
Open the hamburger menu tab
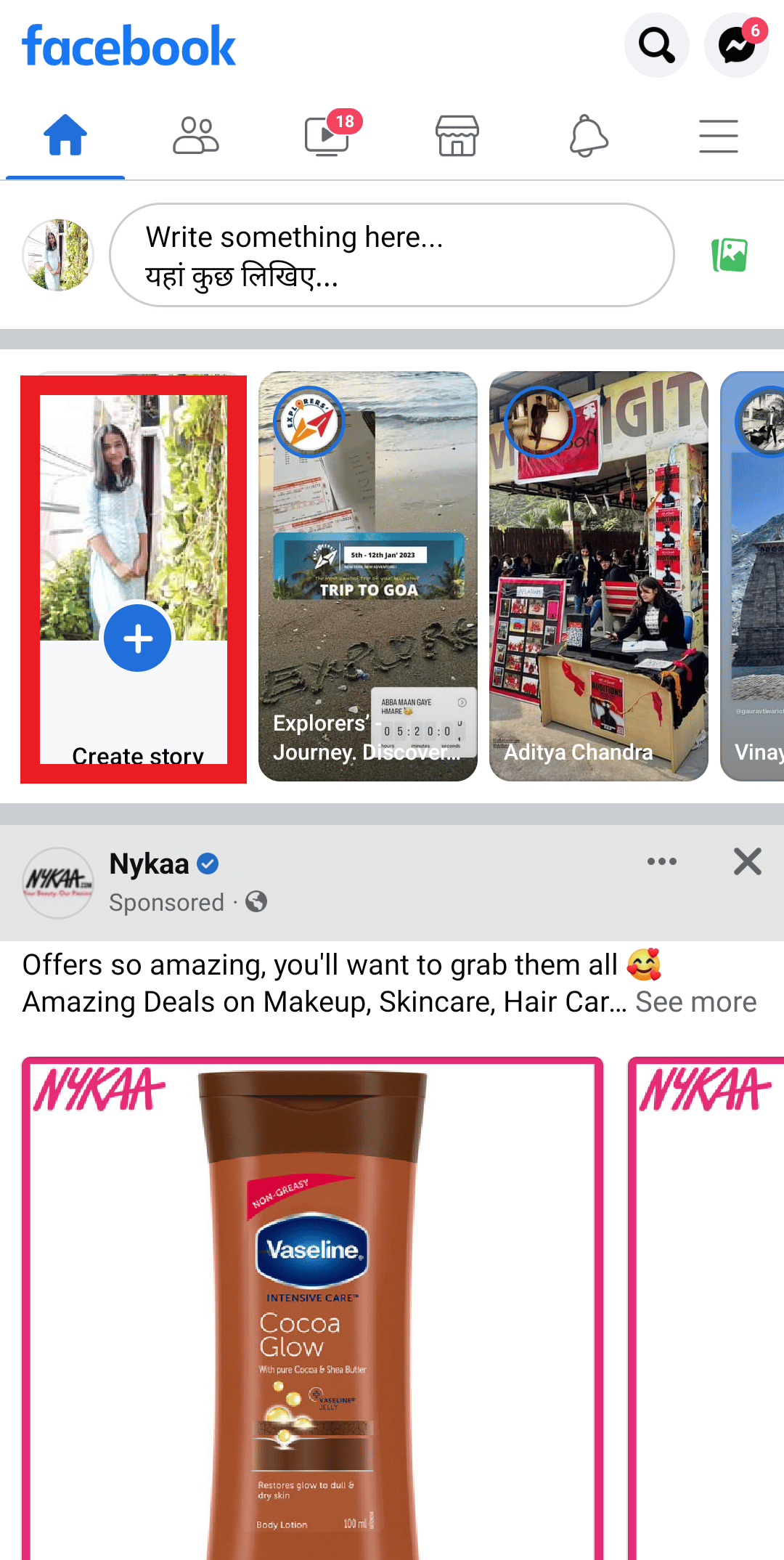719,136
